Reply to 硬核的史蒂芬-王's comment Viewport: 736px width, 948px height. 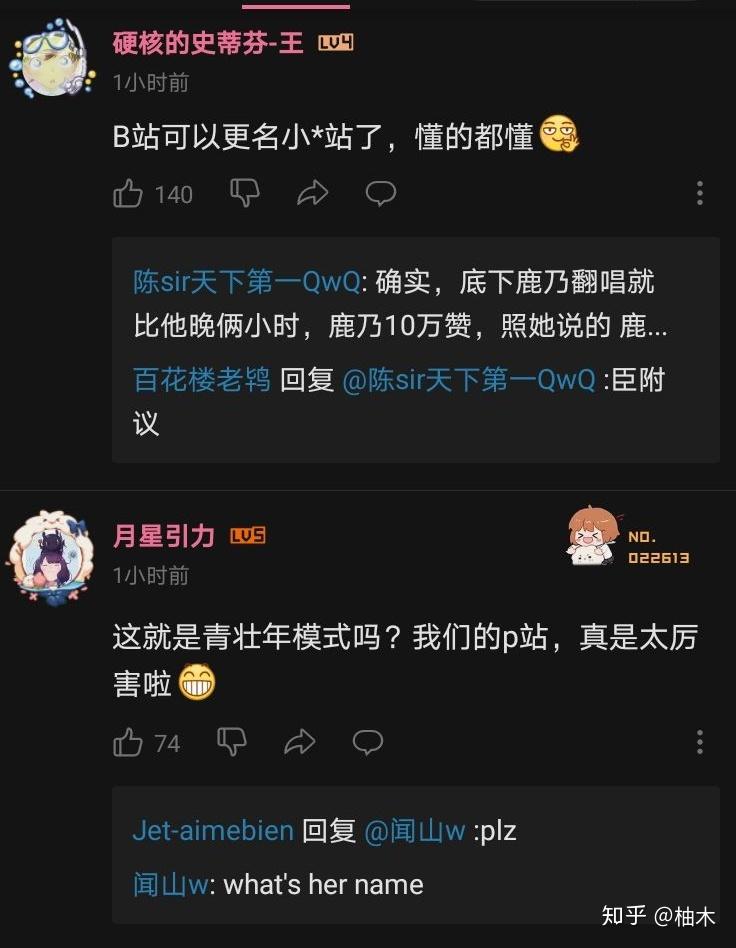click(x=380, y=192)
